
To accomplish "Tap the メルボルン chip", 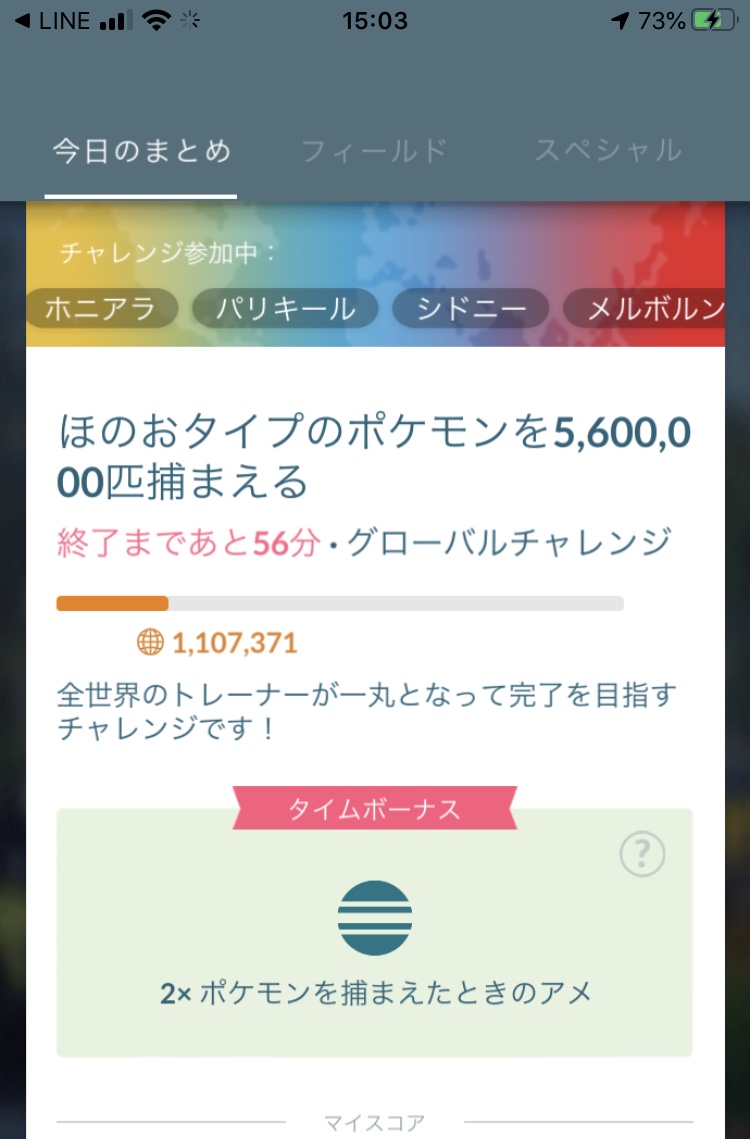I will point(650,309).
